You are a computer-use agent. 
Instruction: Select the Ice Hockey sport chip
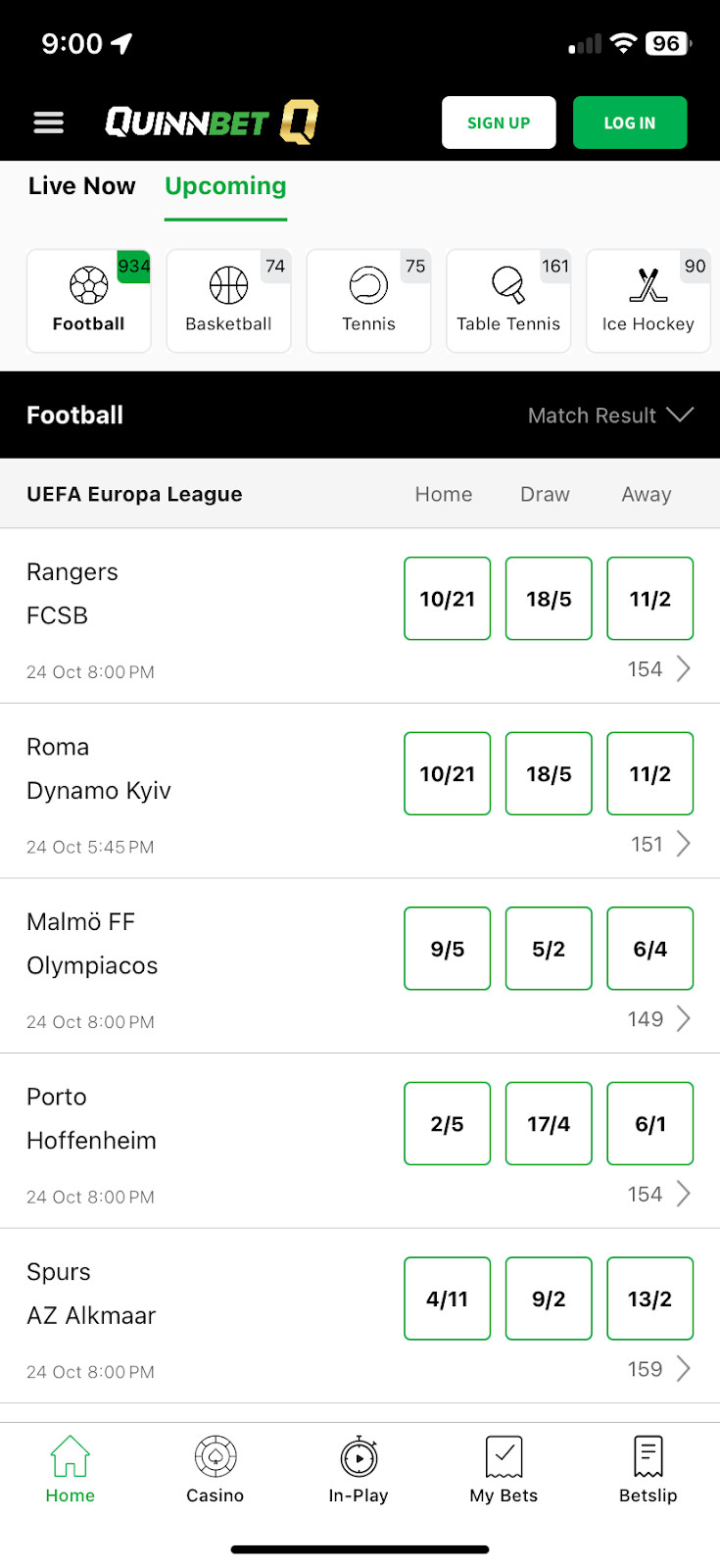tap(648, 300)
